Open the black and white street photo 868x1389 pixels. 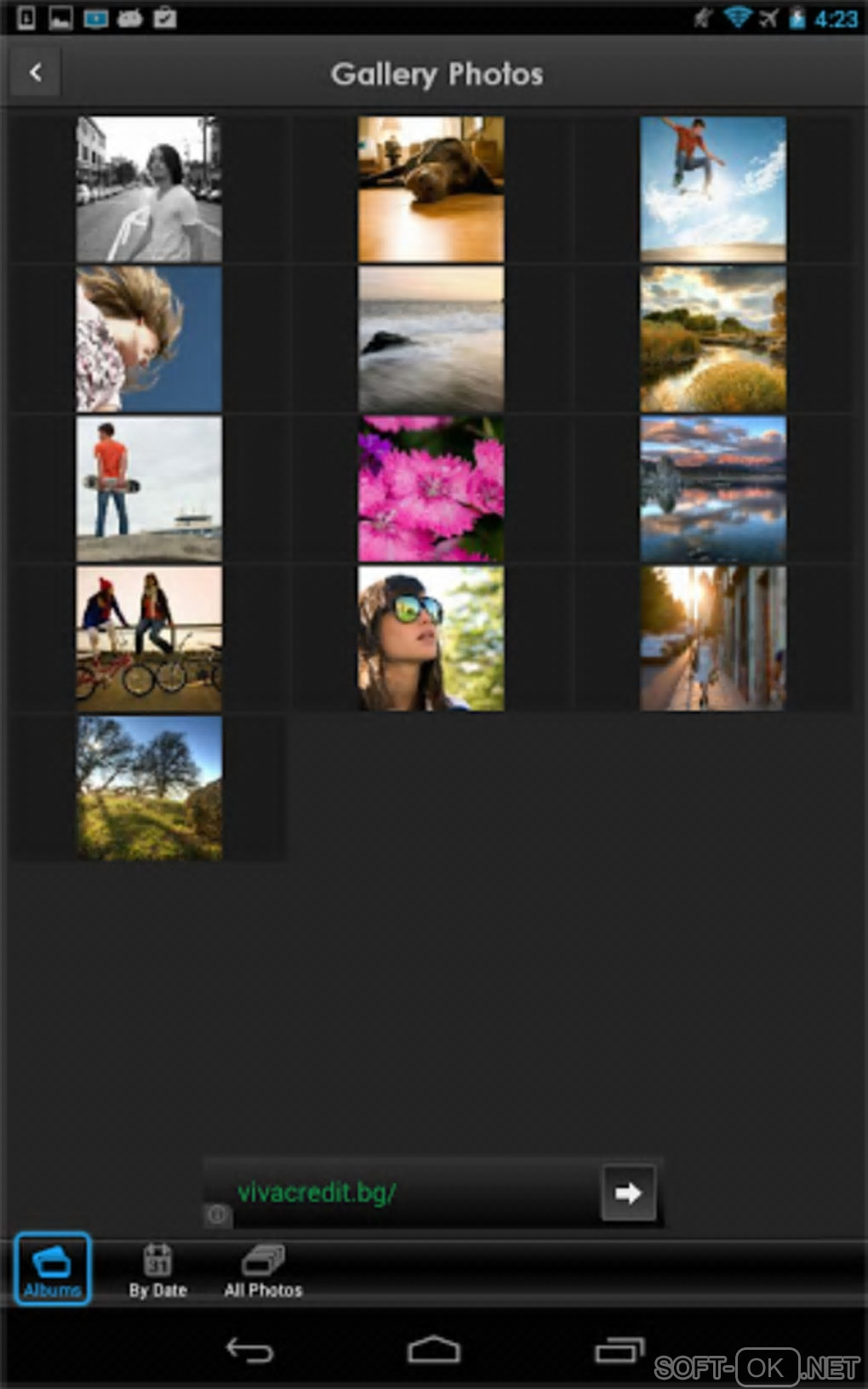(149, 189)
